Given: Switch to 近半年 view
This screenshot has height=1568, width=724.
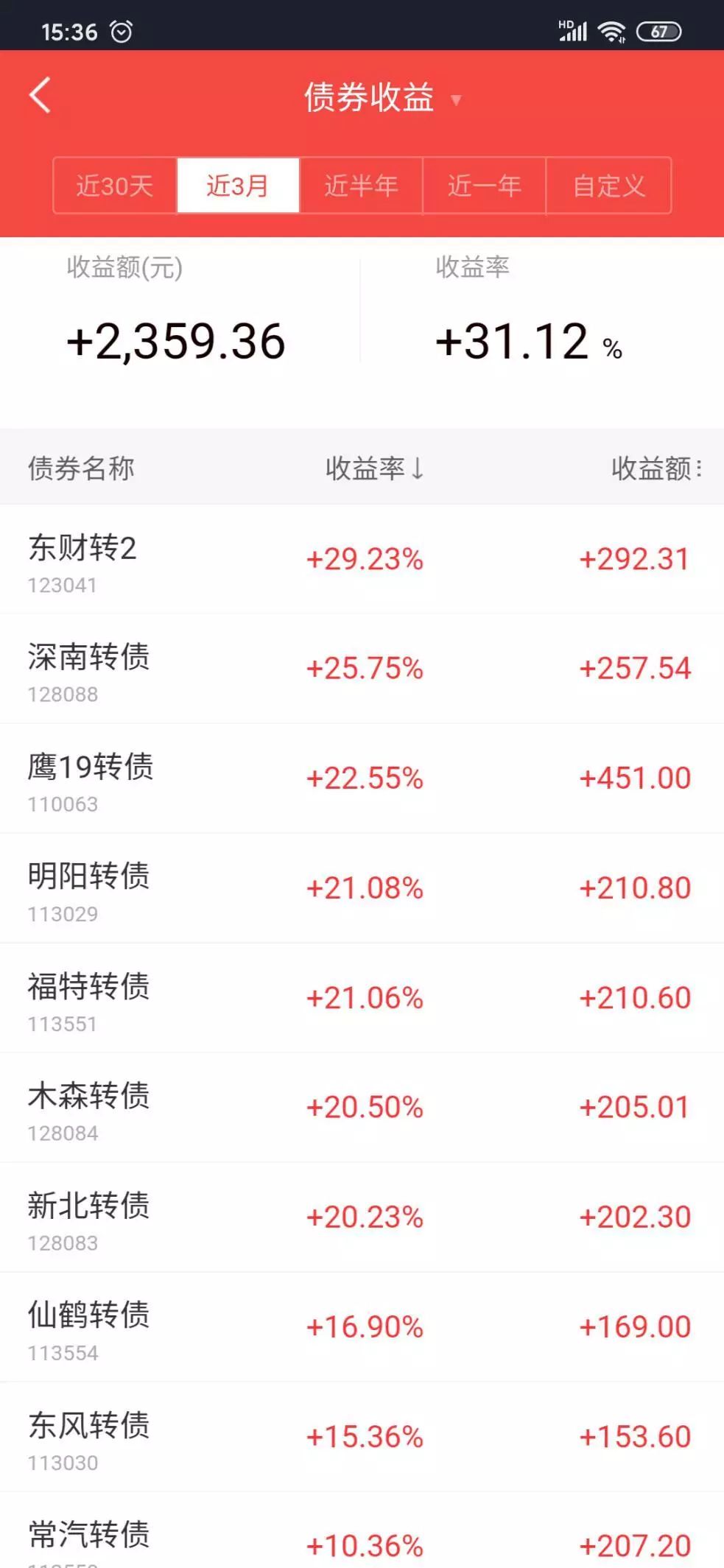Looking at the screenshot, I should (x=360, y=186).
